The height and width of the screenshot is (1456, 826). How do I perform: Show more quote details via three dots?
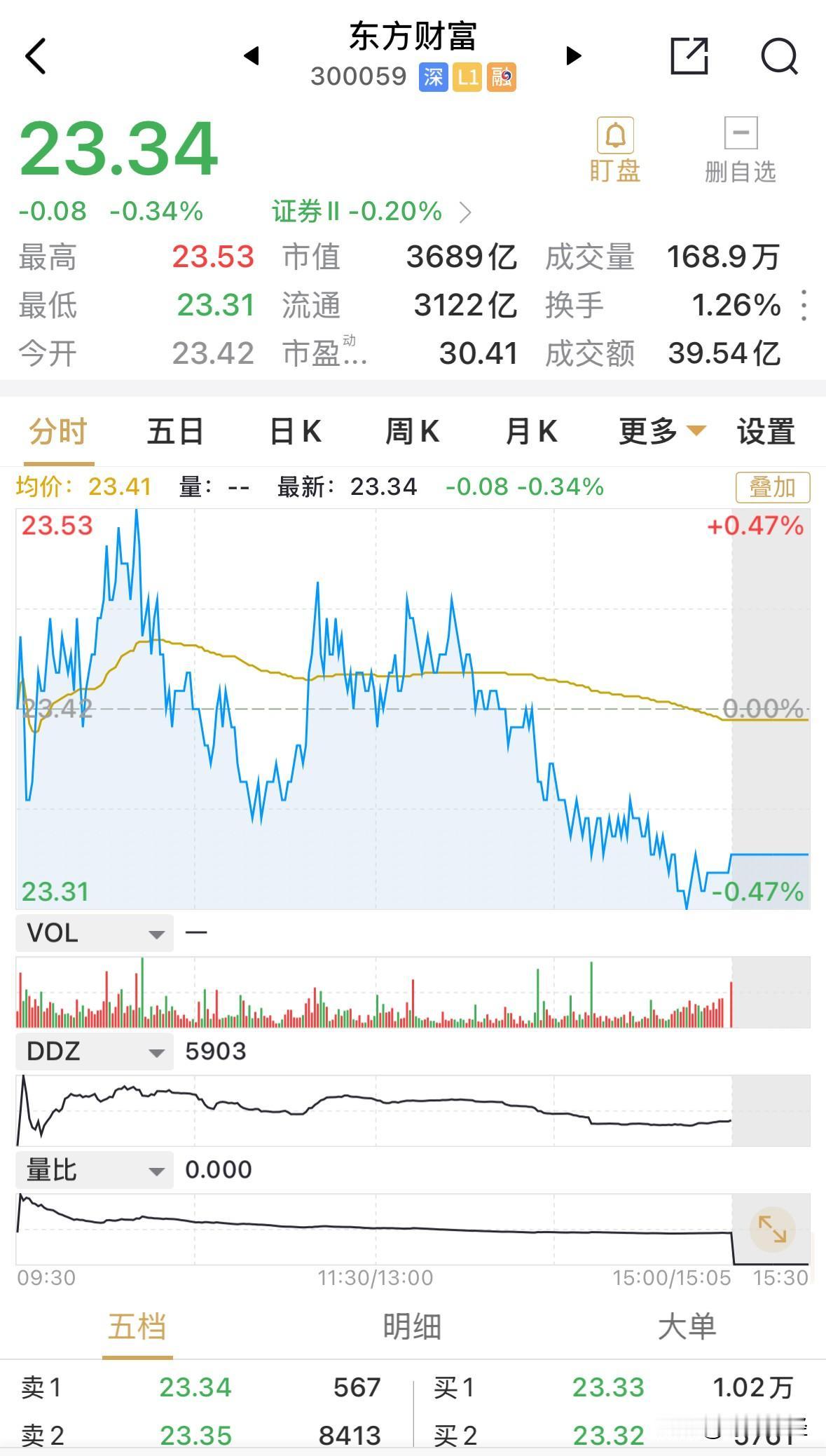click(804, 306)
